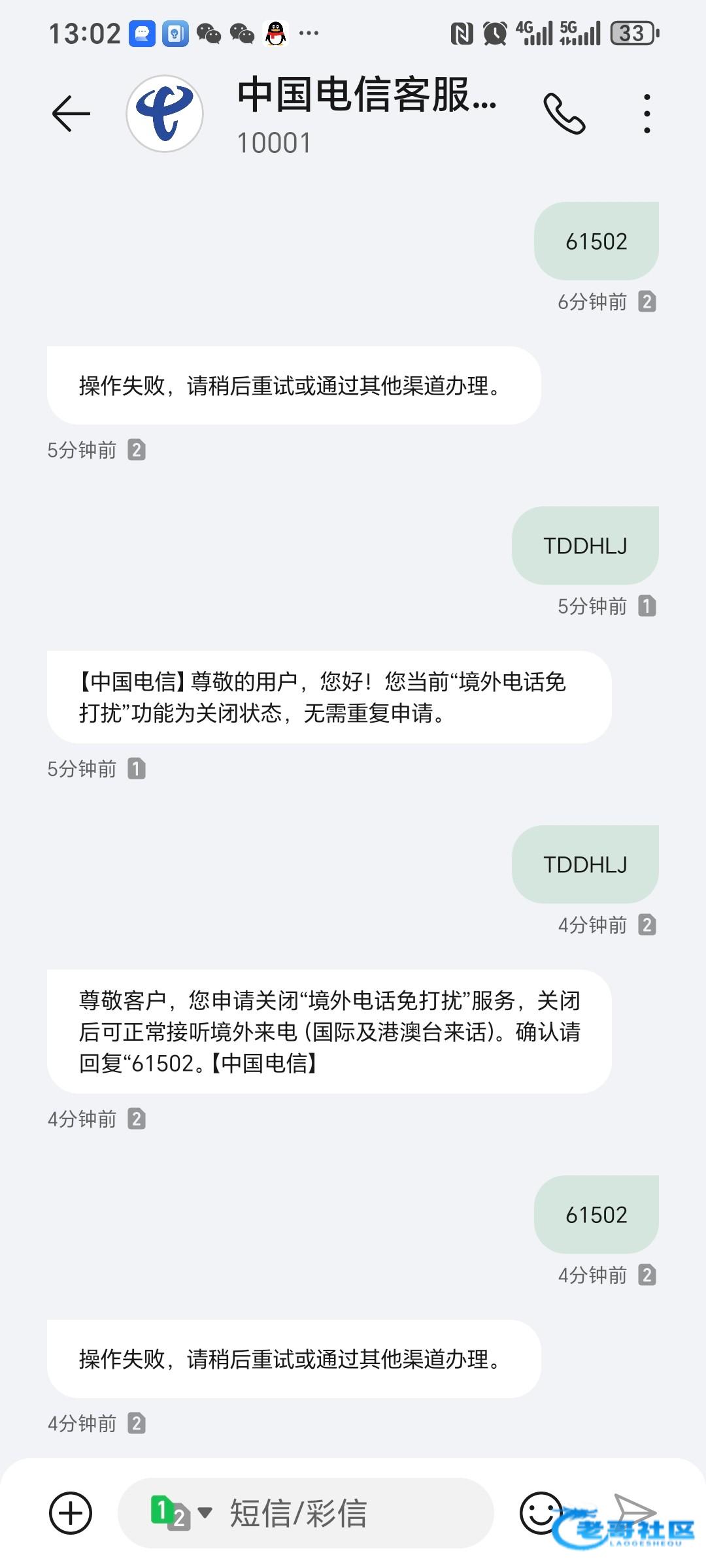
Task: Go back to the message list
Action: pos(71,114)
